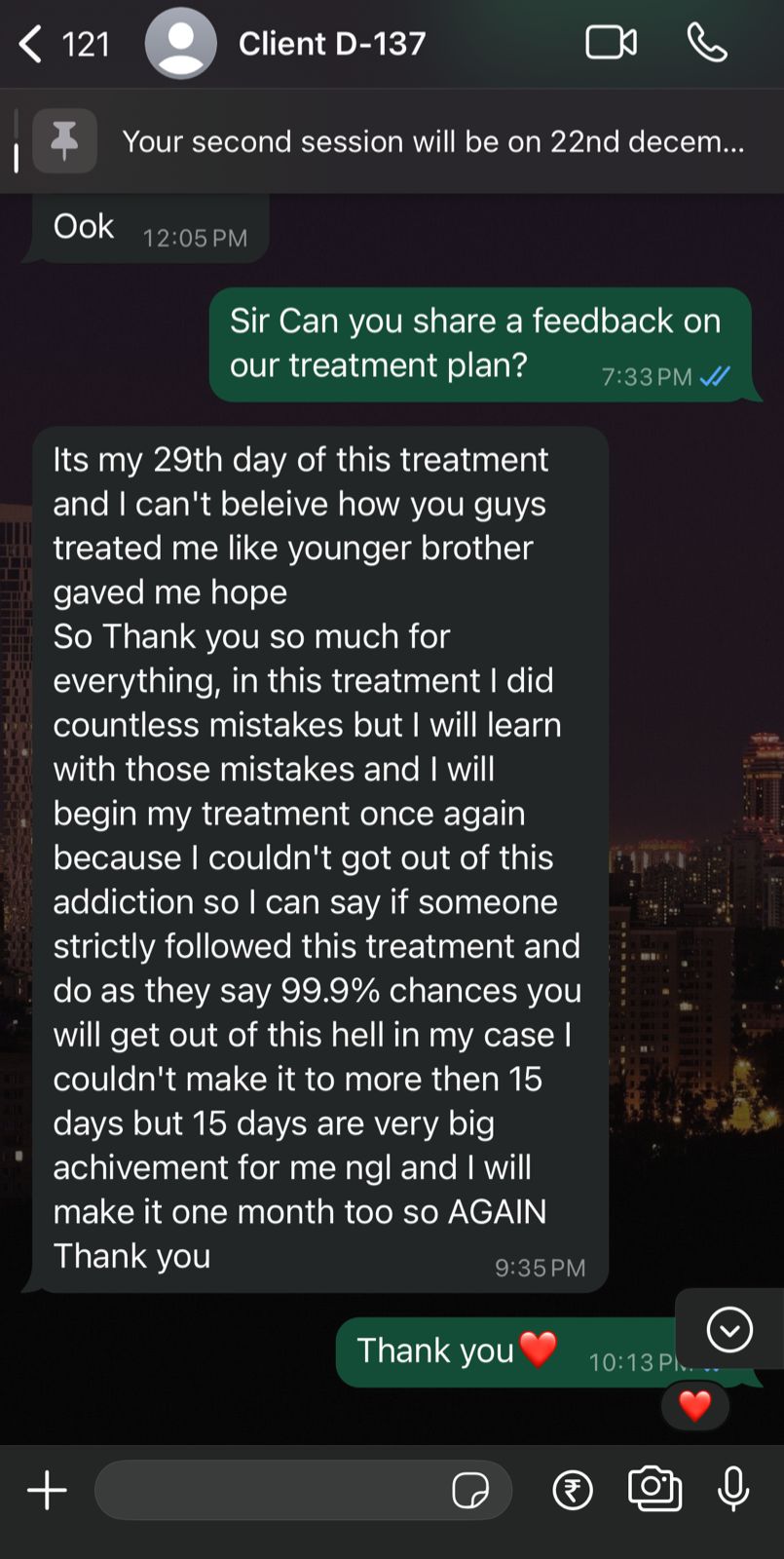Open the camera
Viewport: 784px width, 1559px height.
[x=654, y=1488]
